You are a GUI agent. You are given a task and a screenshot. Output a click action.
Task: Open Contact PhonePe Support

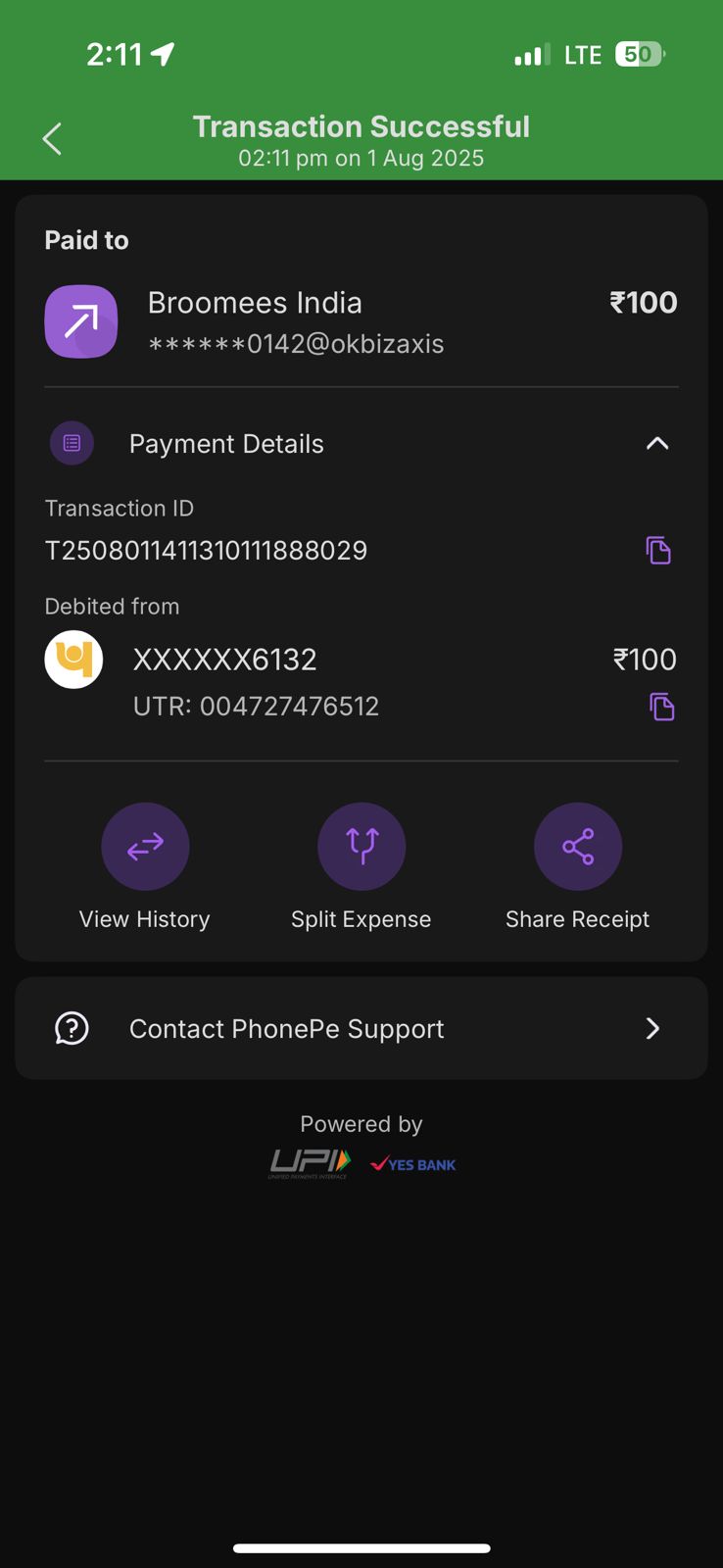361,1028
